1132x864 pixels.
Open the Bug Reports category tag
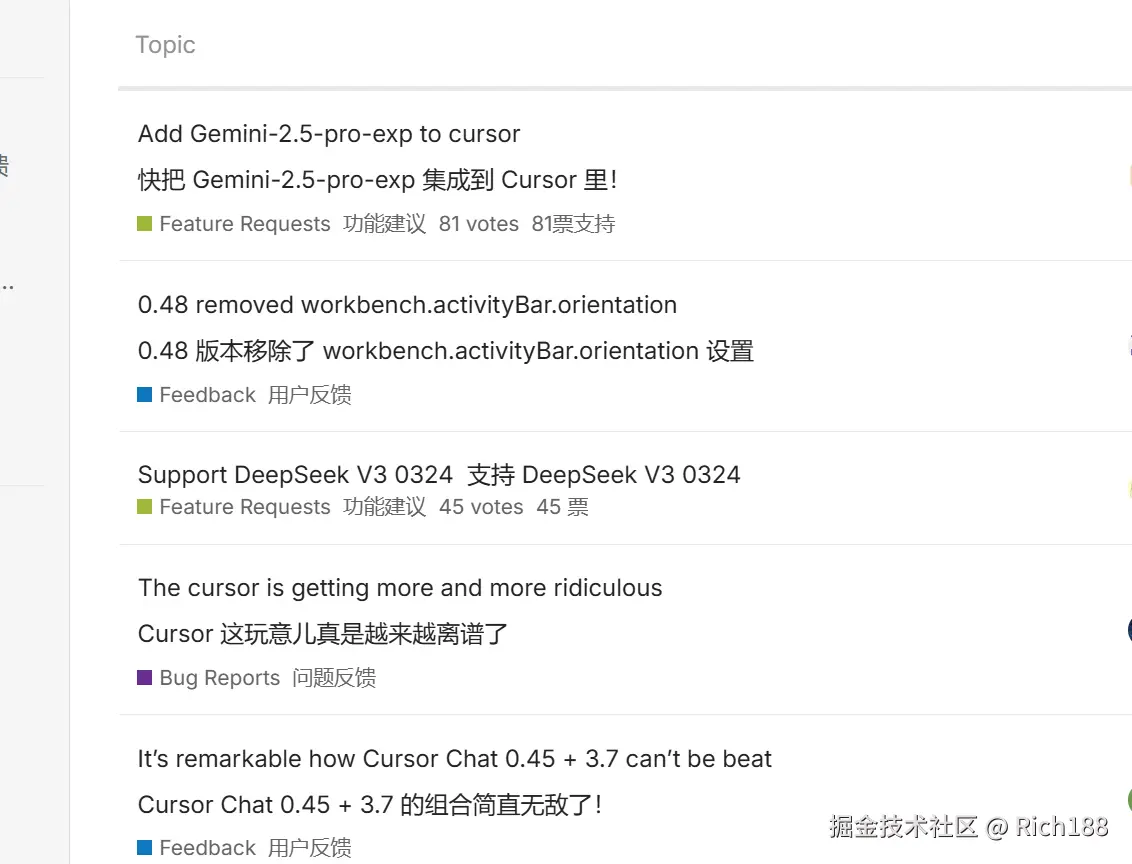coord(219,678)
